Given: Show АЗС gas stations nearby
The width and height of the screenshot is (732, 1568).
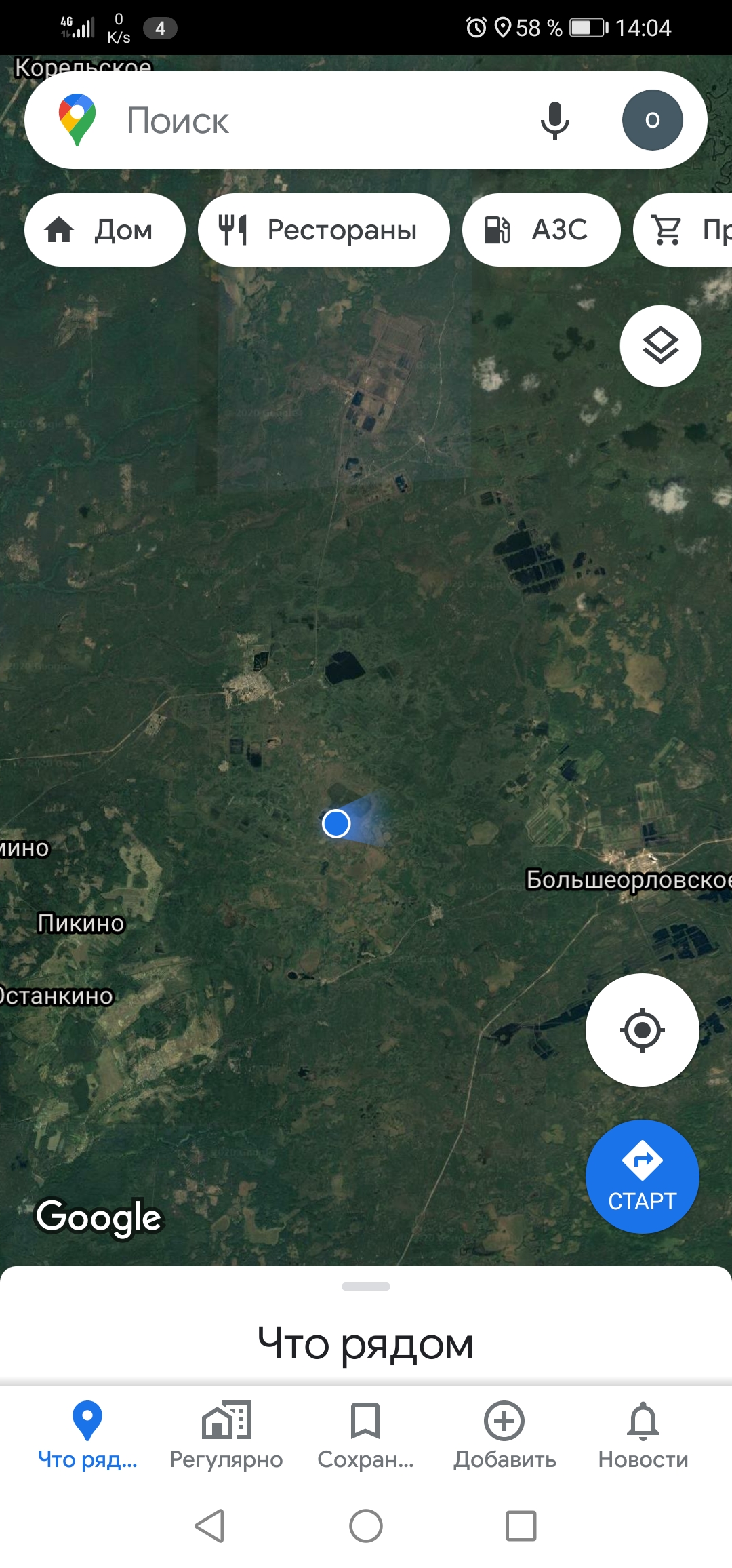Looking at the screenshot, I should (541, 230).
